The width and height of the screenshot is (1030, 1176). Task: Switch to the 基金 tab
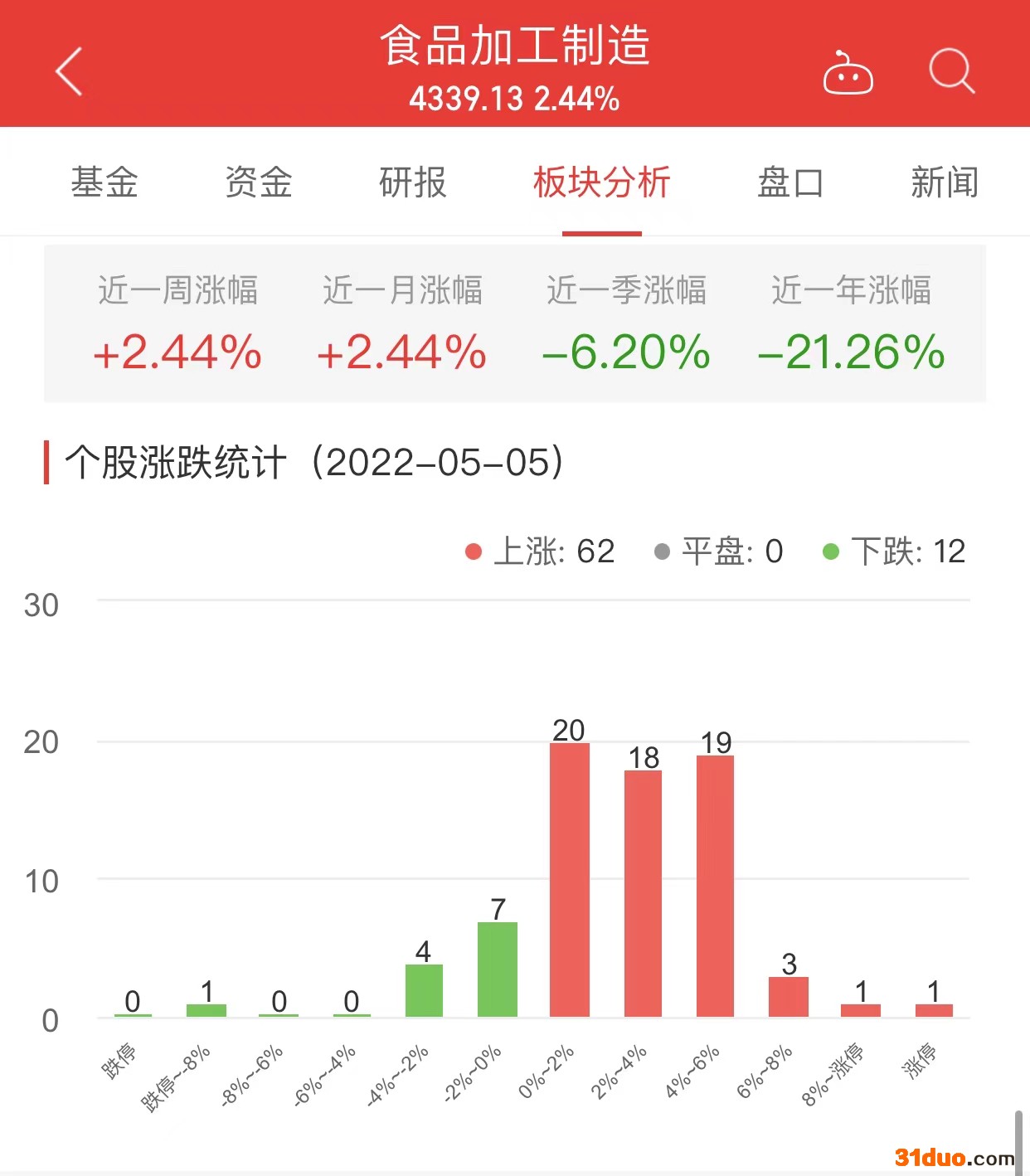[x=104, y=182]
